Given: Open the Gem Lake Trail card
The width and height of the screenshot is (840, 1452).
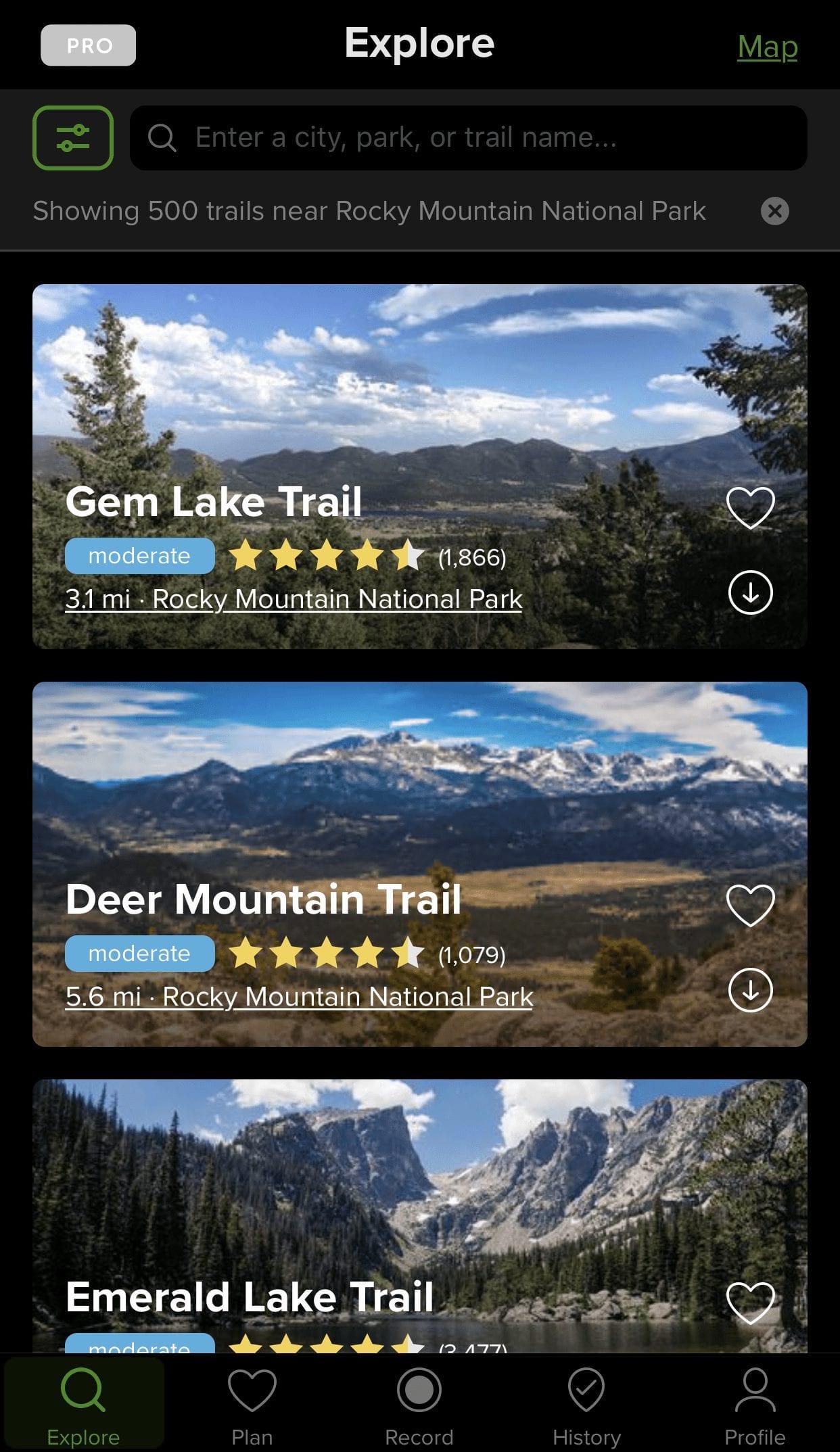Looking at the screenshot, I should (x=420, y=467).
